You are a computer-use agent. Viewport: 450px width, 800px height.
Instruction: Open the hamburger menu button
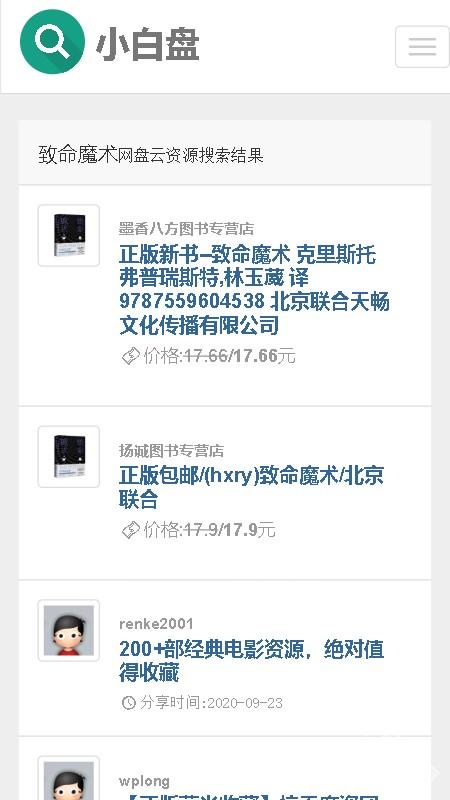click(422, 46)
